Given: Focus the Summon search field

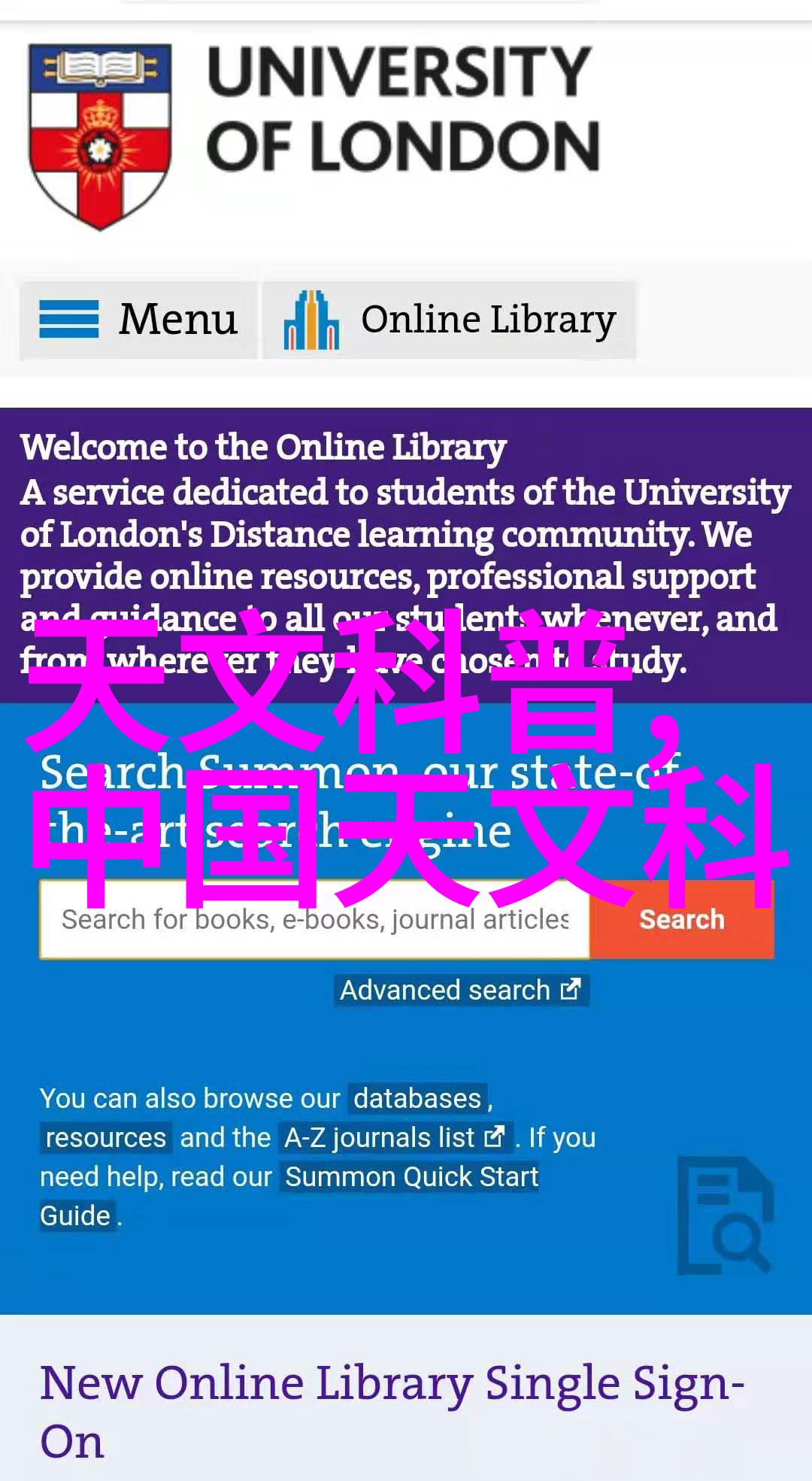Looking at the screenshot, I should 314,920.
